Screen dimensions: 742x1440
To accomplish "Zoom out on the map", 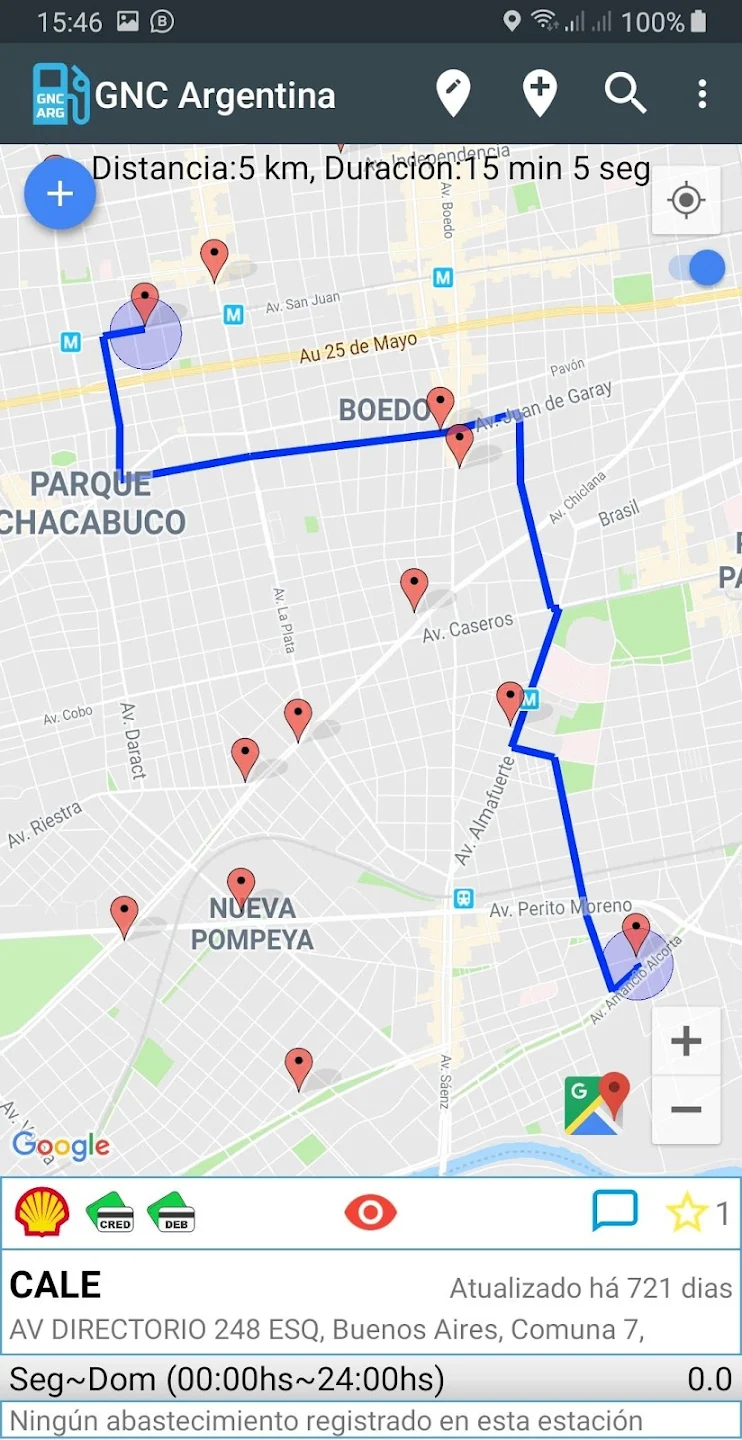I will coord(686,1110).
